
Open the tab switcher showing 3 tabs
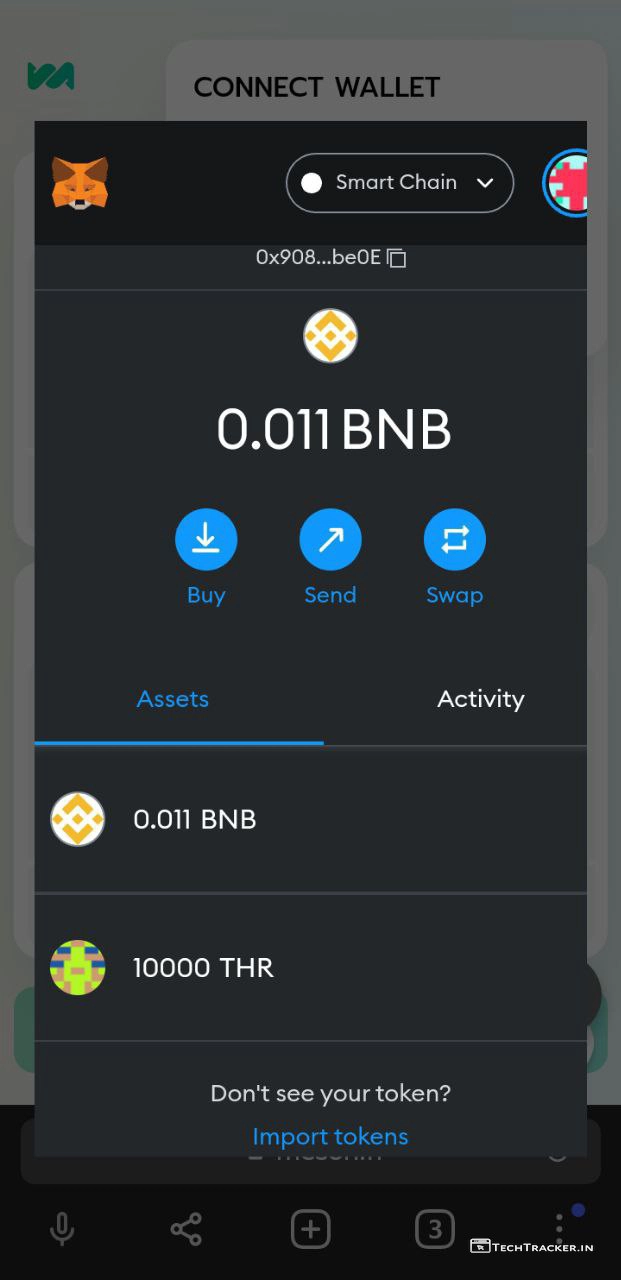(434, 1229)
